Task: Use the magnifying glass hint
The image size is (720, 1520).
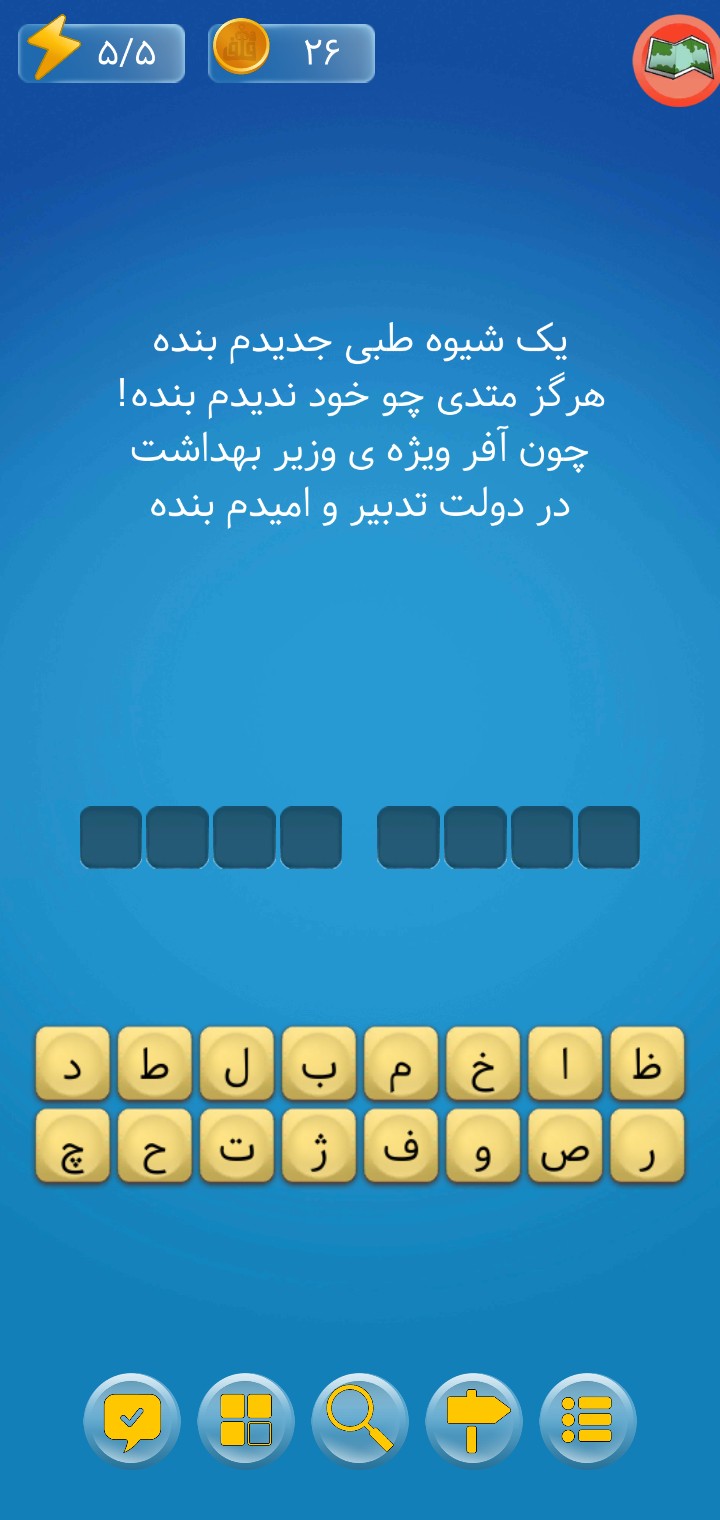Action: point(360,1420)
